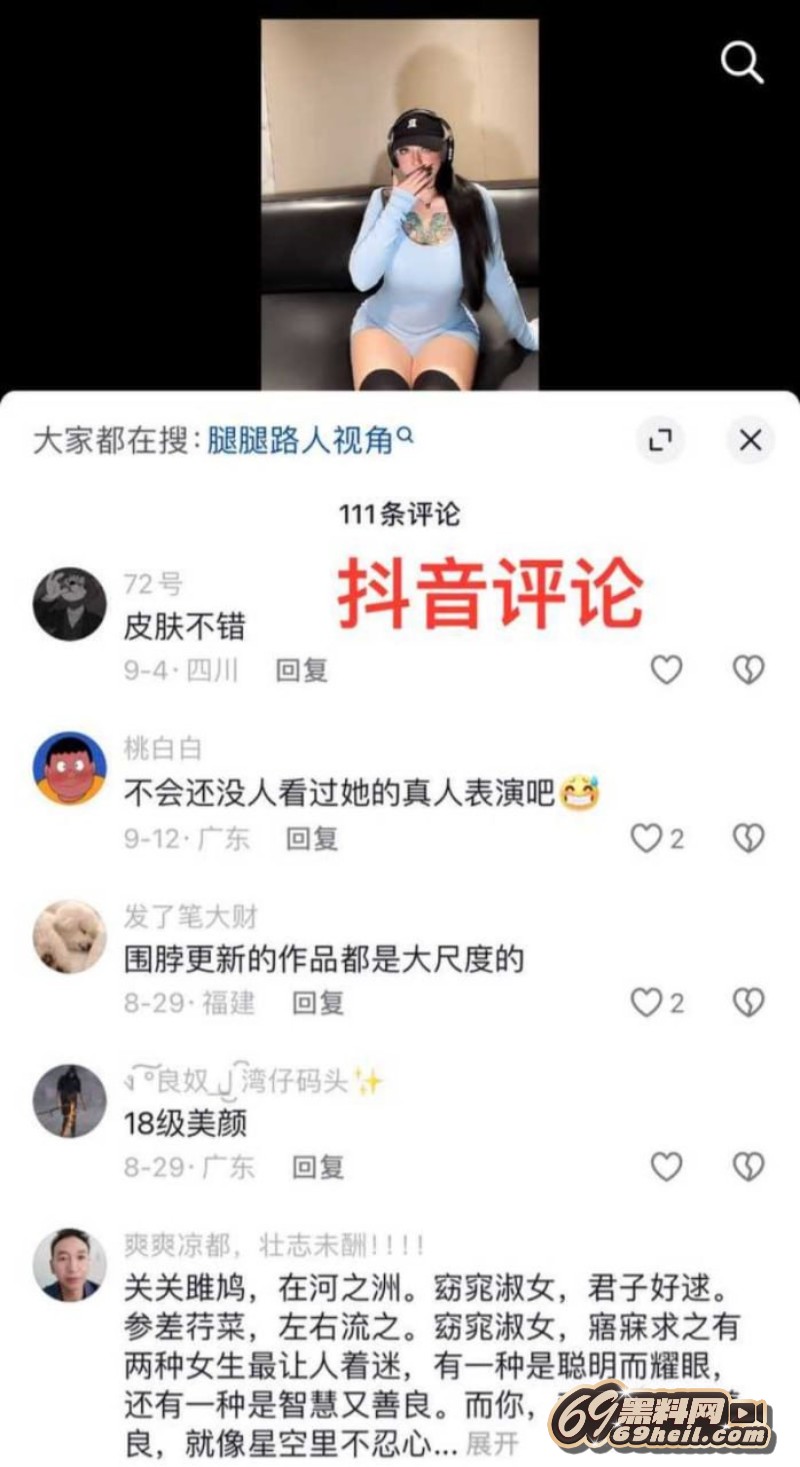Expand the long comment via 展开

pyautogui.click(x=493, y=1443)
